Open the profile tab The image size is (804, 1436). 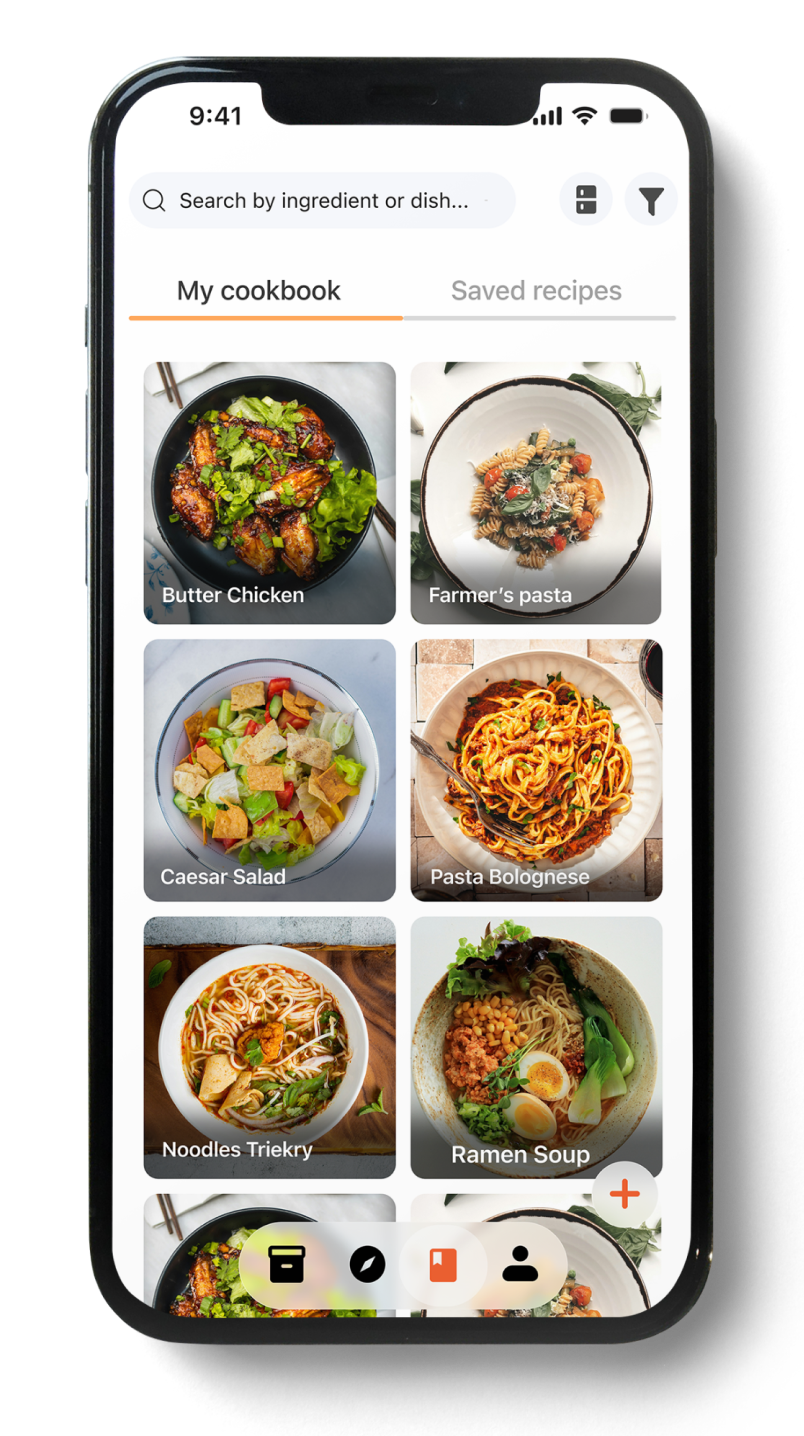click(x=520, y=1265)
